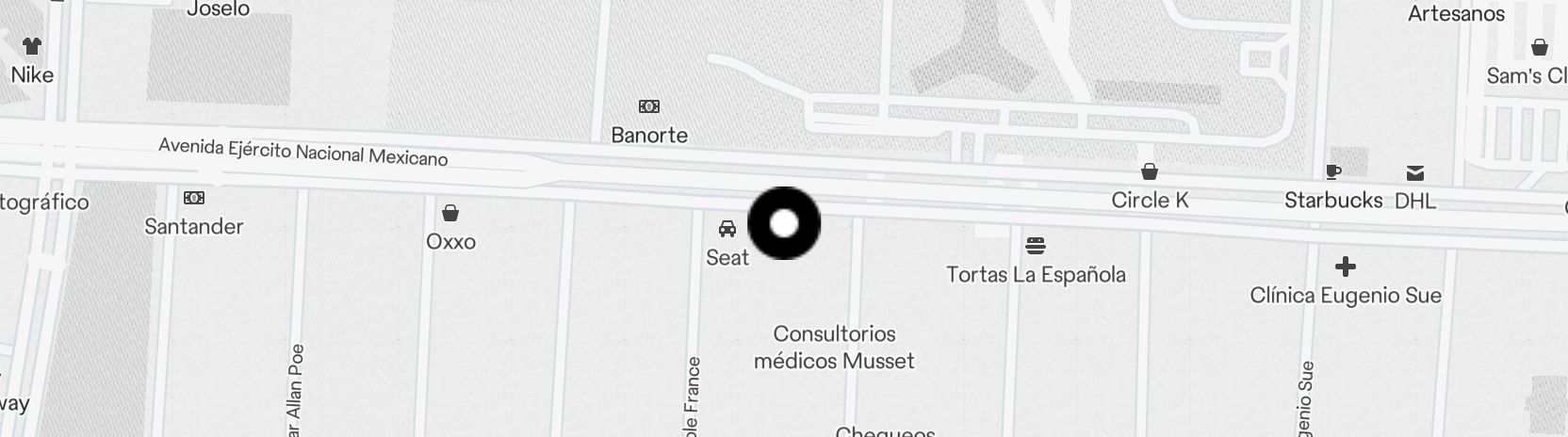1568x437 pixels.
Task: Select the Santander bank marker
Action: click(194, 198)
